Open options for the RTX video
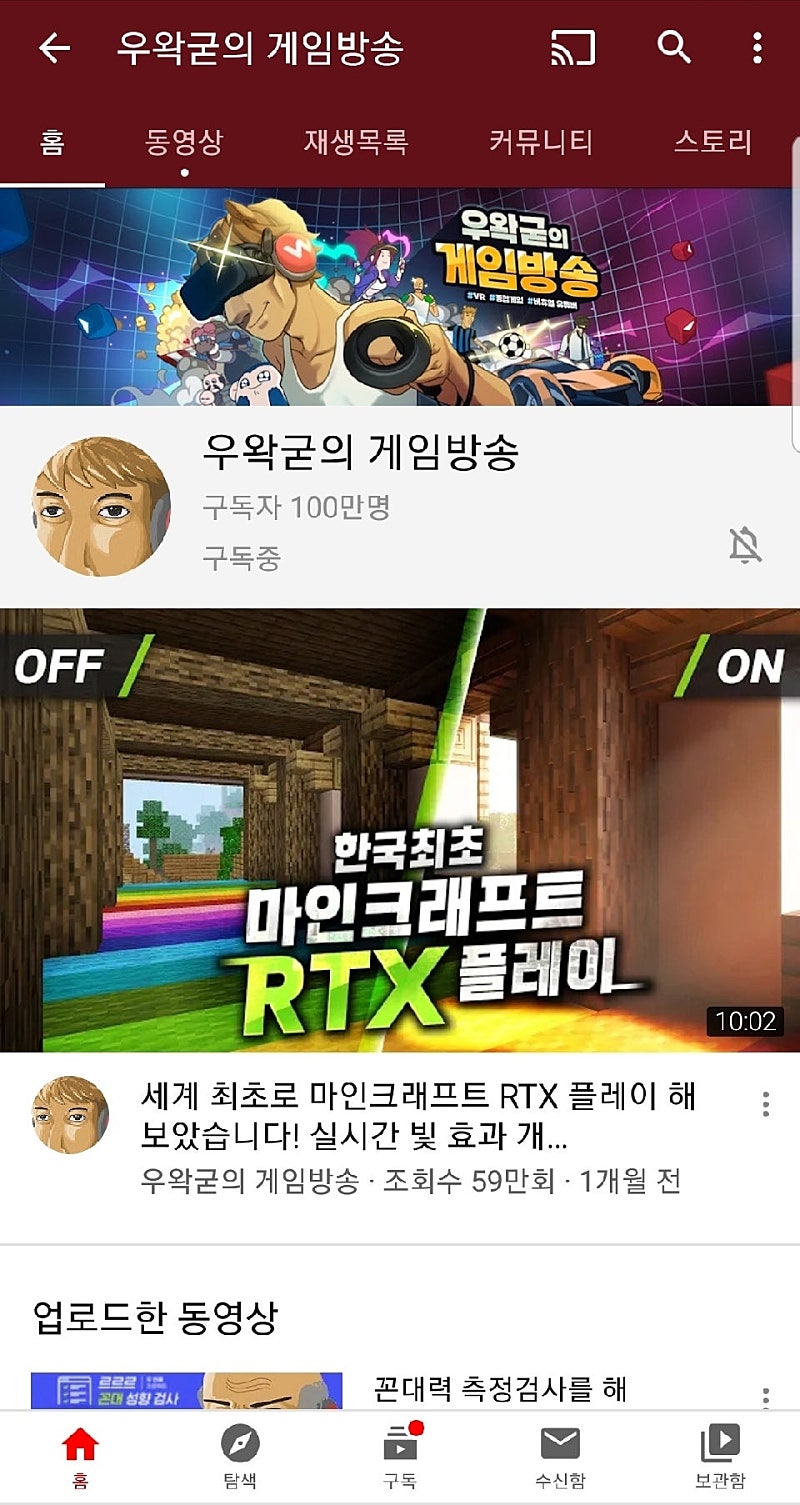 pos(765,1104)
